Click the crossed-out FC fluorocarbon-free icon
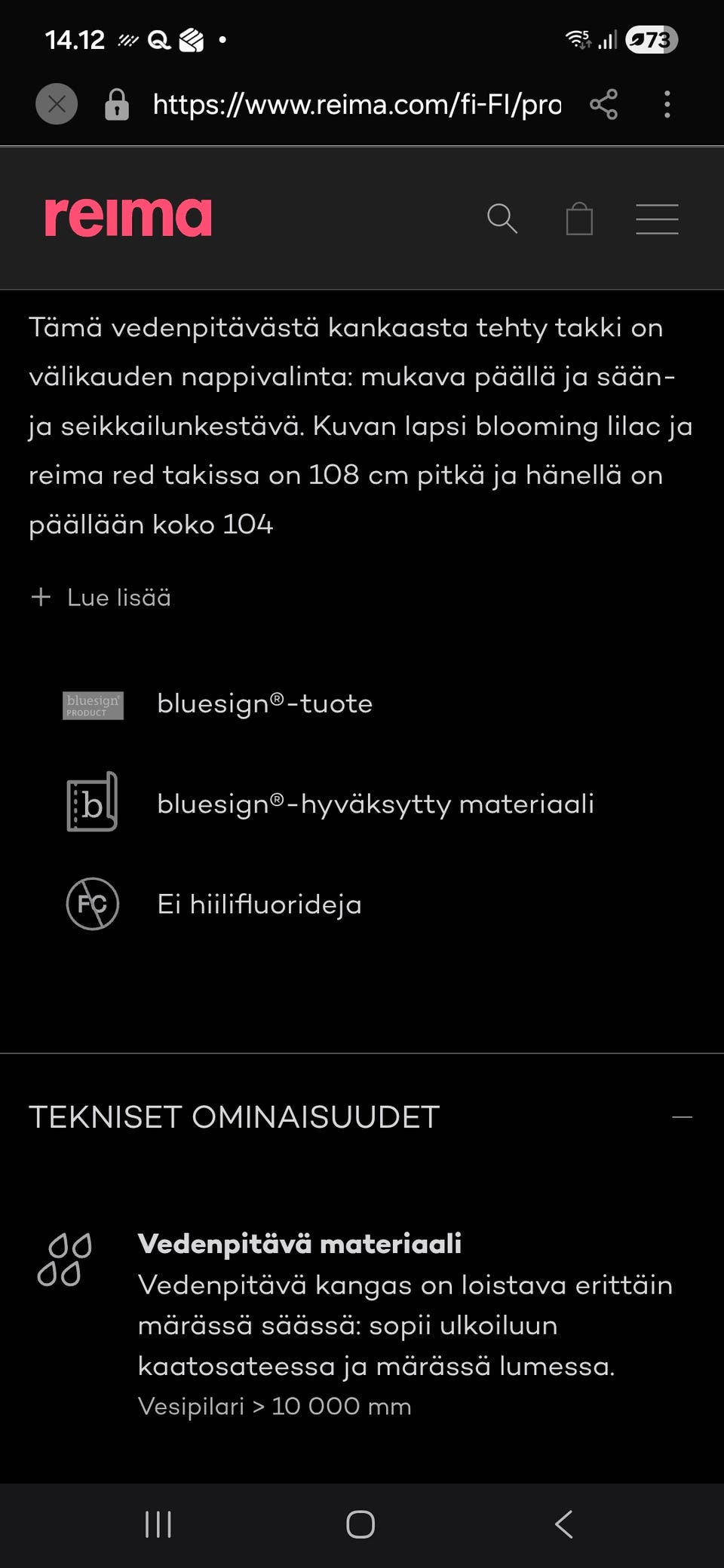The height and width of the screenshot is (1568, 724). tap(93, 905)
